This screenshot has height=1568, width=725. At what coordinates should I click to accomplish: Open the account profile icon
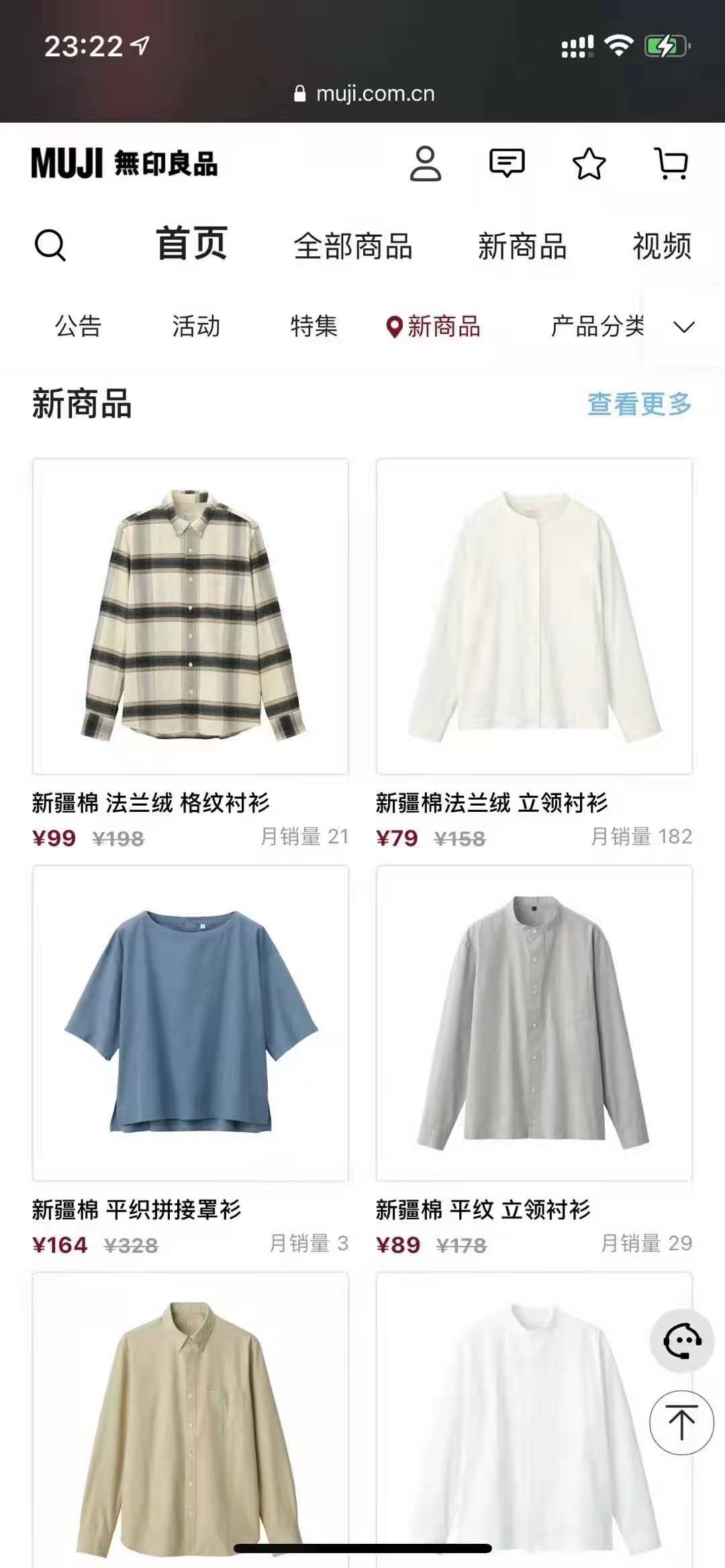(x=426, y=164)
